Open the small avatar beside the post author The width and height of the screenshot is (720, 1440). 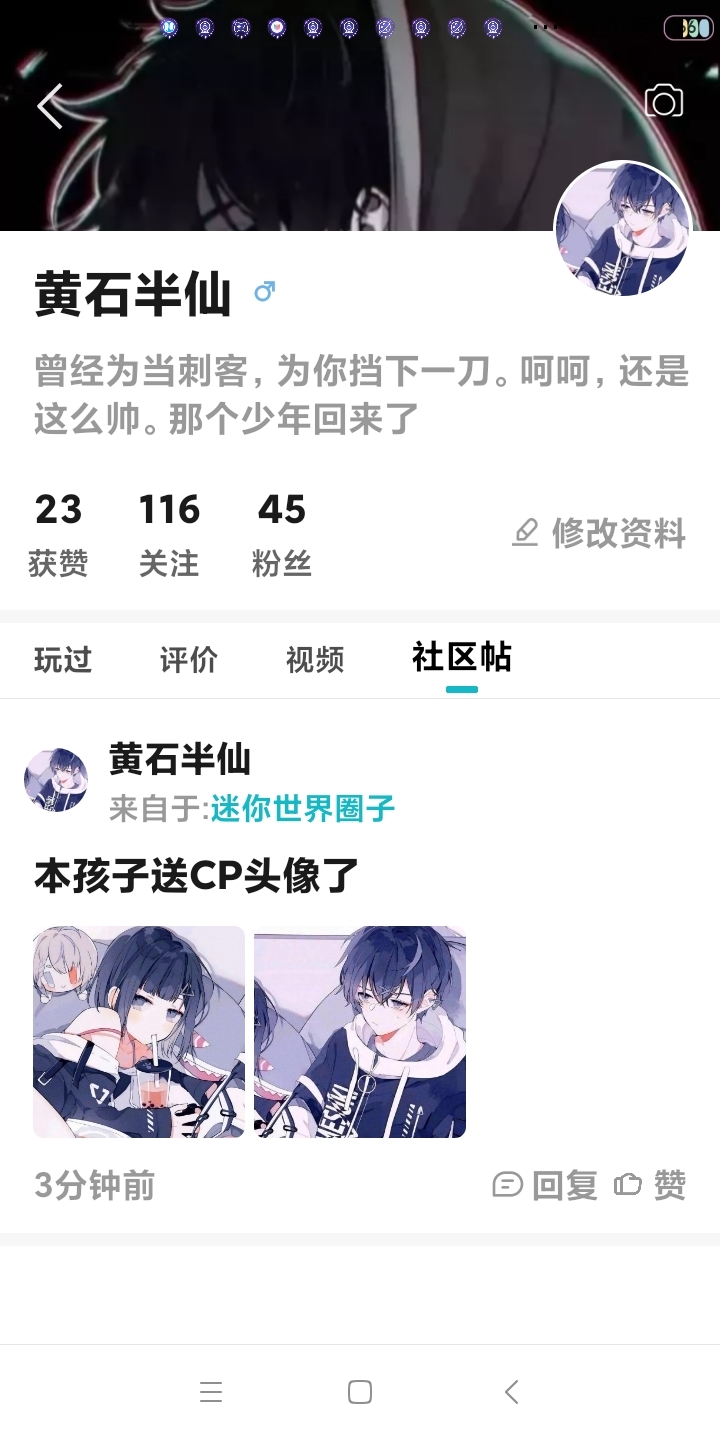click(56, 780)
